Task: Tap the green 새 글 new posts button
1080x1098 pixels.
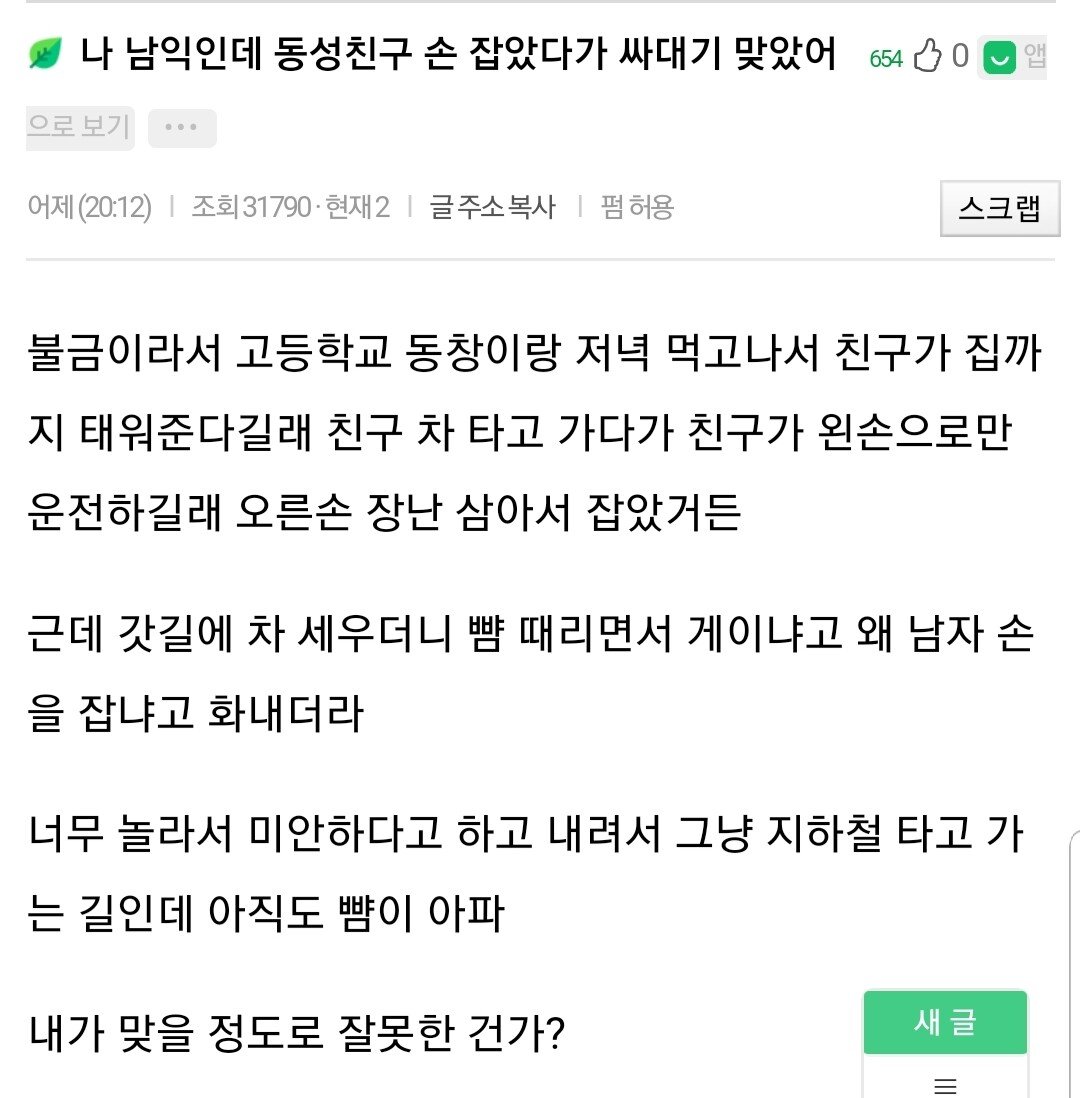Action: pos(945,1022)
